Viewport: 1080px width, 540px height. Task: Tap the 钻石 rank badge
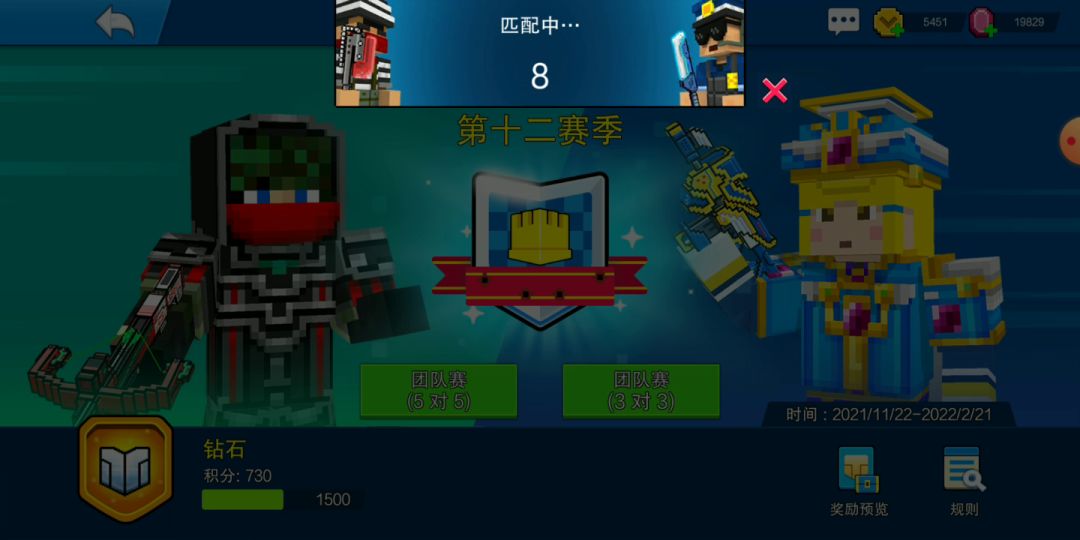125,468
